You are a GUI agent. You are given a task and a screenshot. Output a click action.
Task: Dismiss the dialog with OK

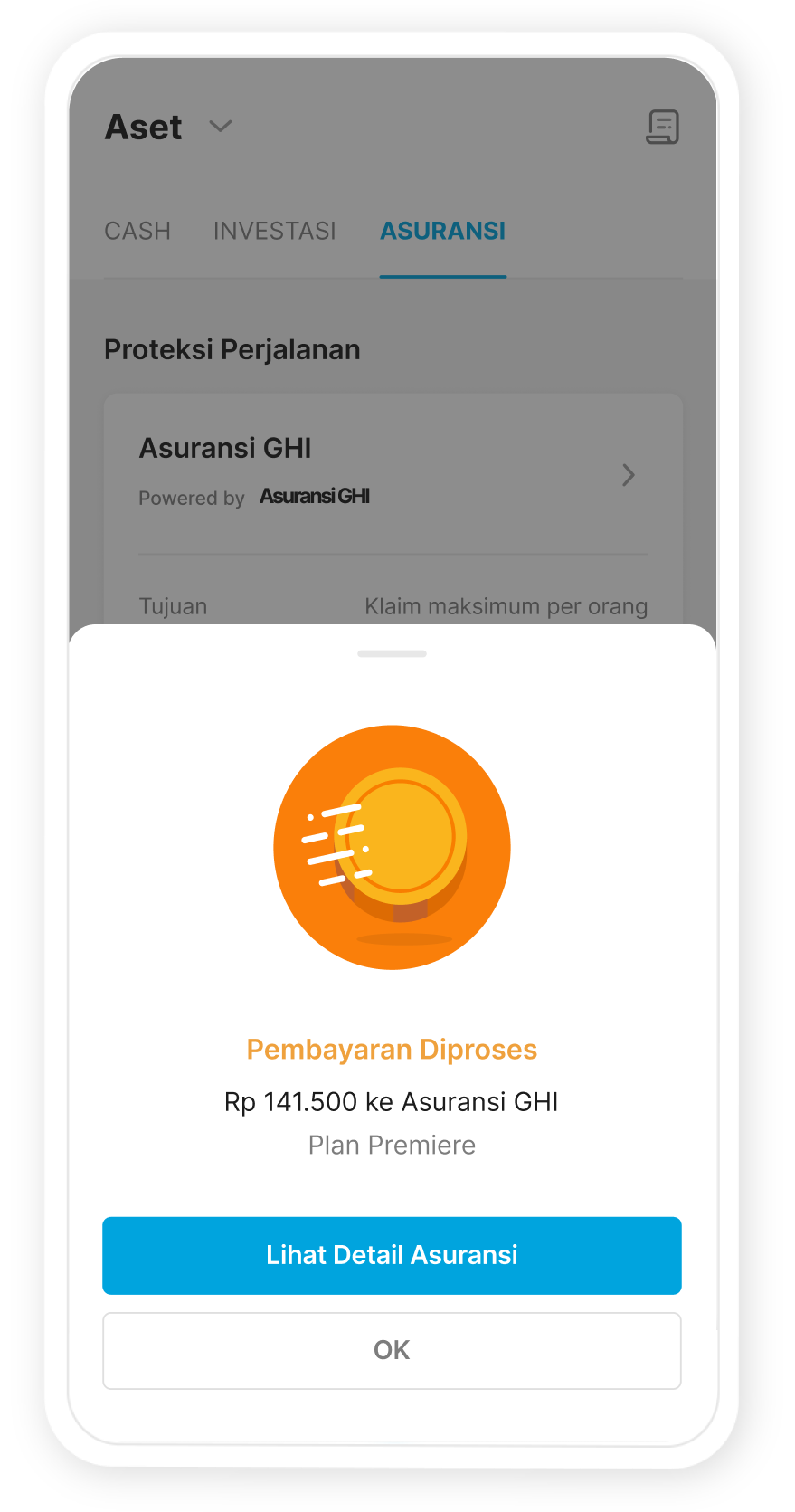coord(392,1350)
